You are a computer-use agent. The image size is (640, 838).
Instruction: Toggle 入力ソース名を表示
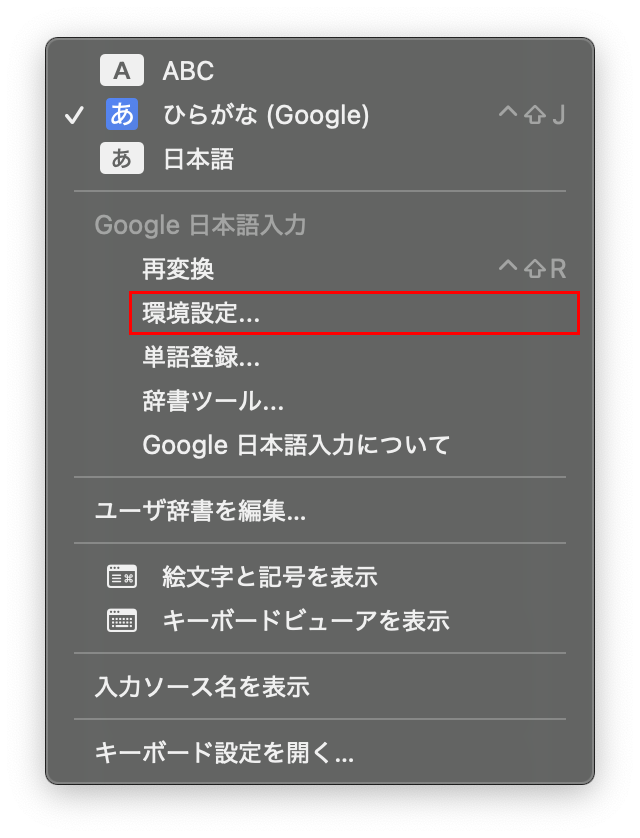(x=202, y=687)
